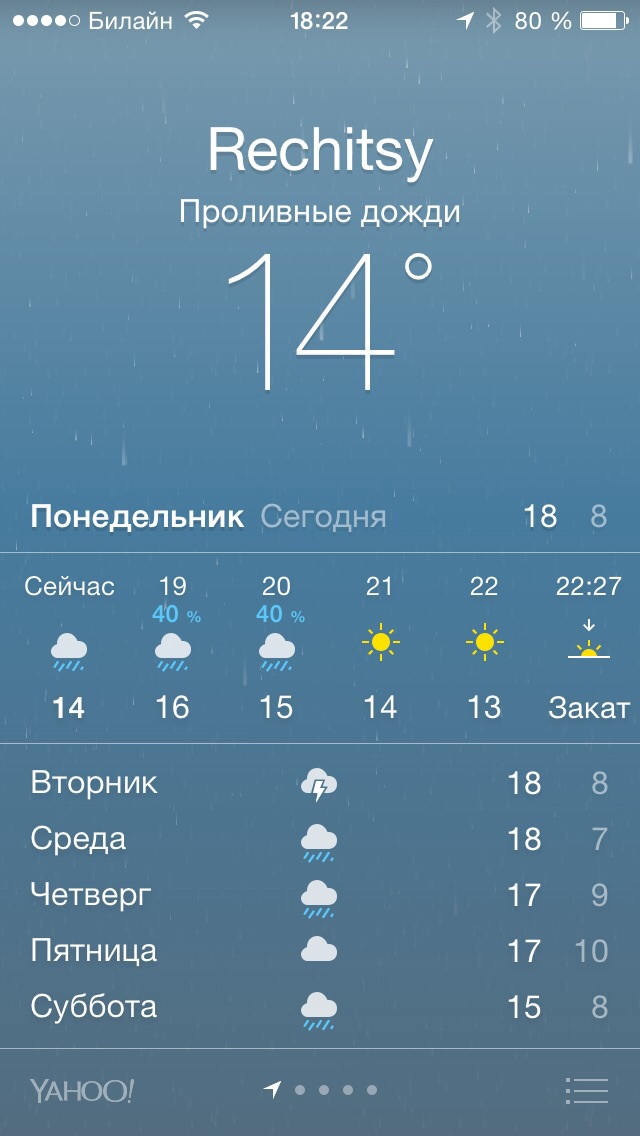Toggle details by tapping the 14° temperature
The width and height of the screenshot is (640, 1136).
pyautogui.click(x=330, y=319)
